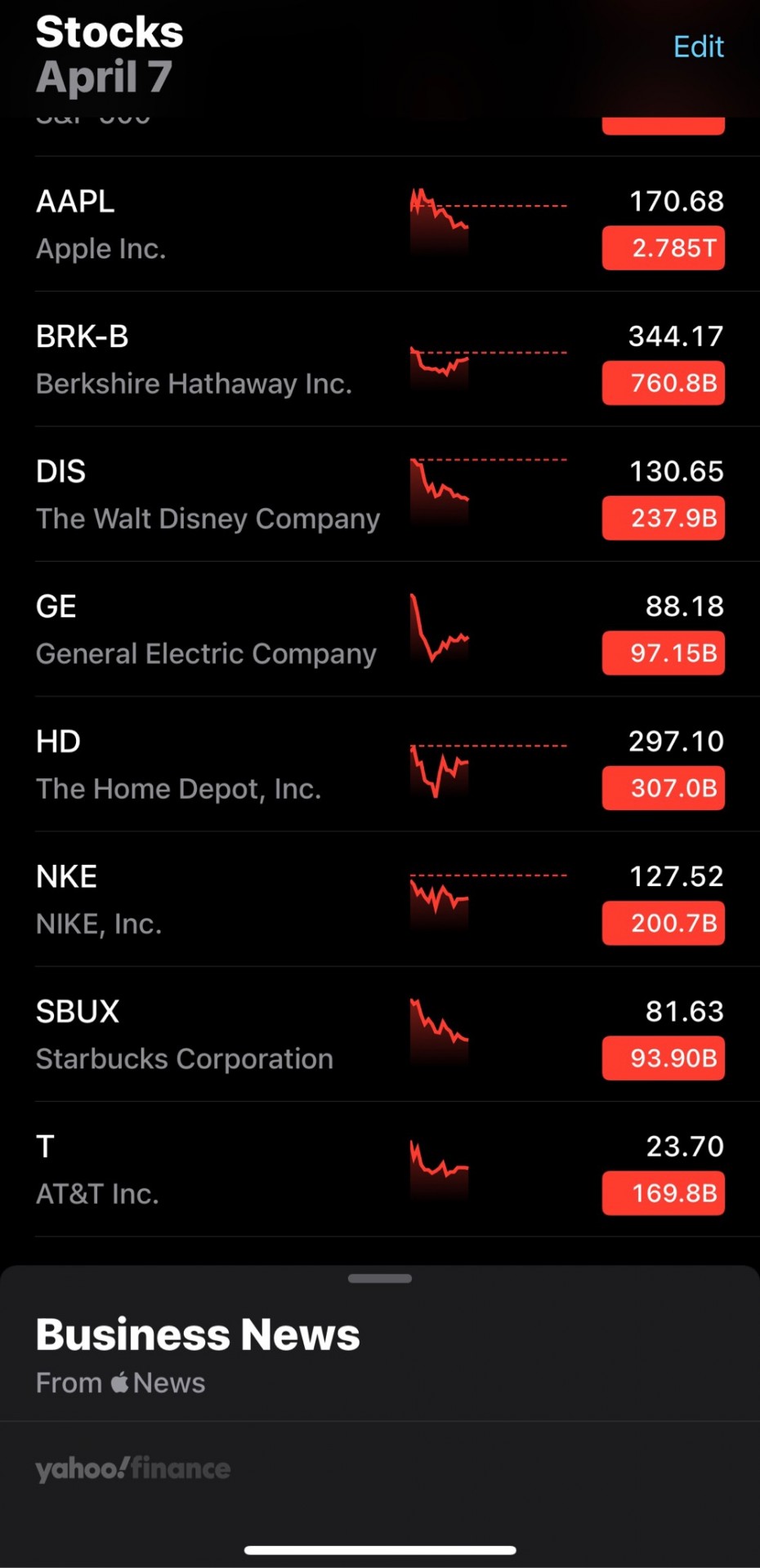Open the AAPL Apple Inc. stock row

tap(380, 224)
